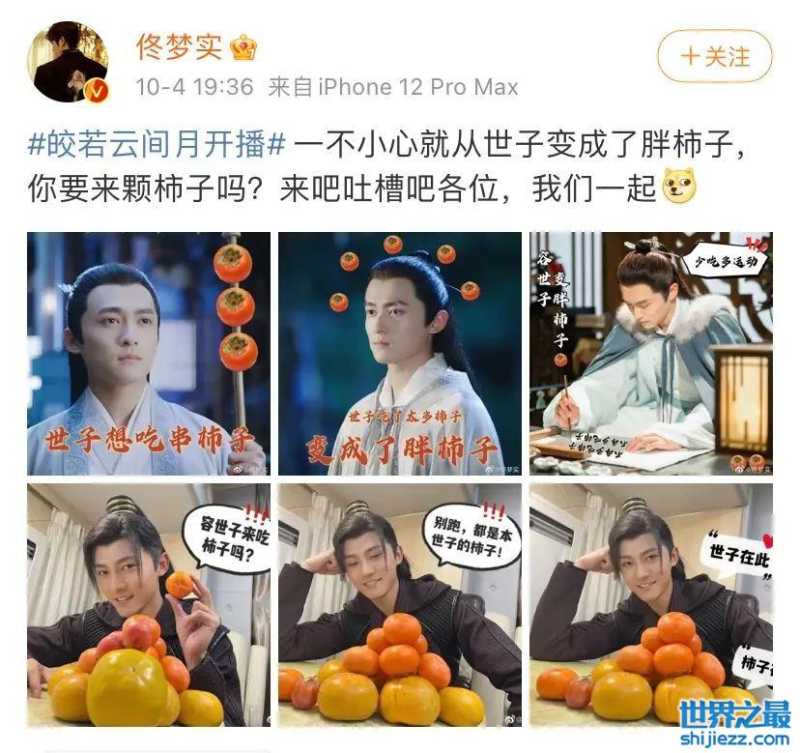Screen dimensions: 800x753
Task: Open 佟梦实's profile avatar
Action: (x=68, y=62)
